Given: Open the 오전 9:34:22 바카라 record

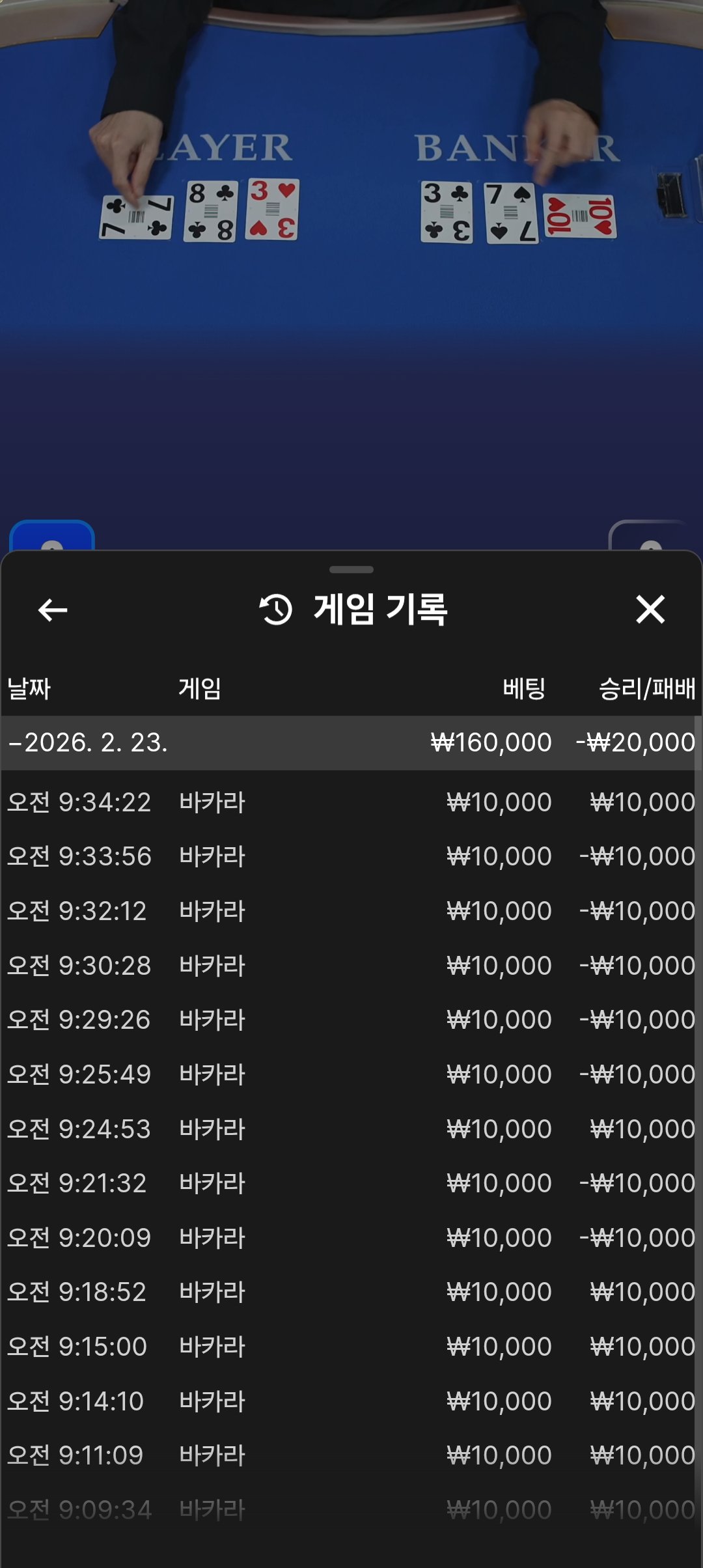Looking at the screenshot, I should click(350, 802).
